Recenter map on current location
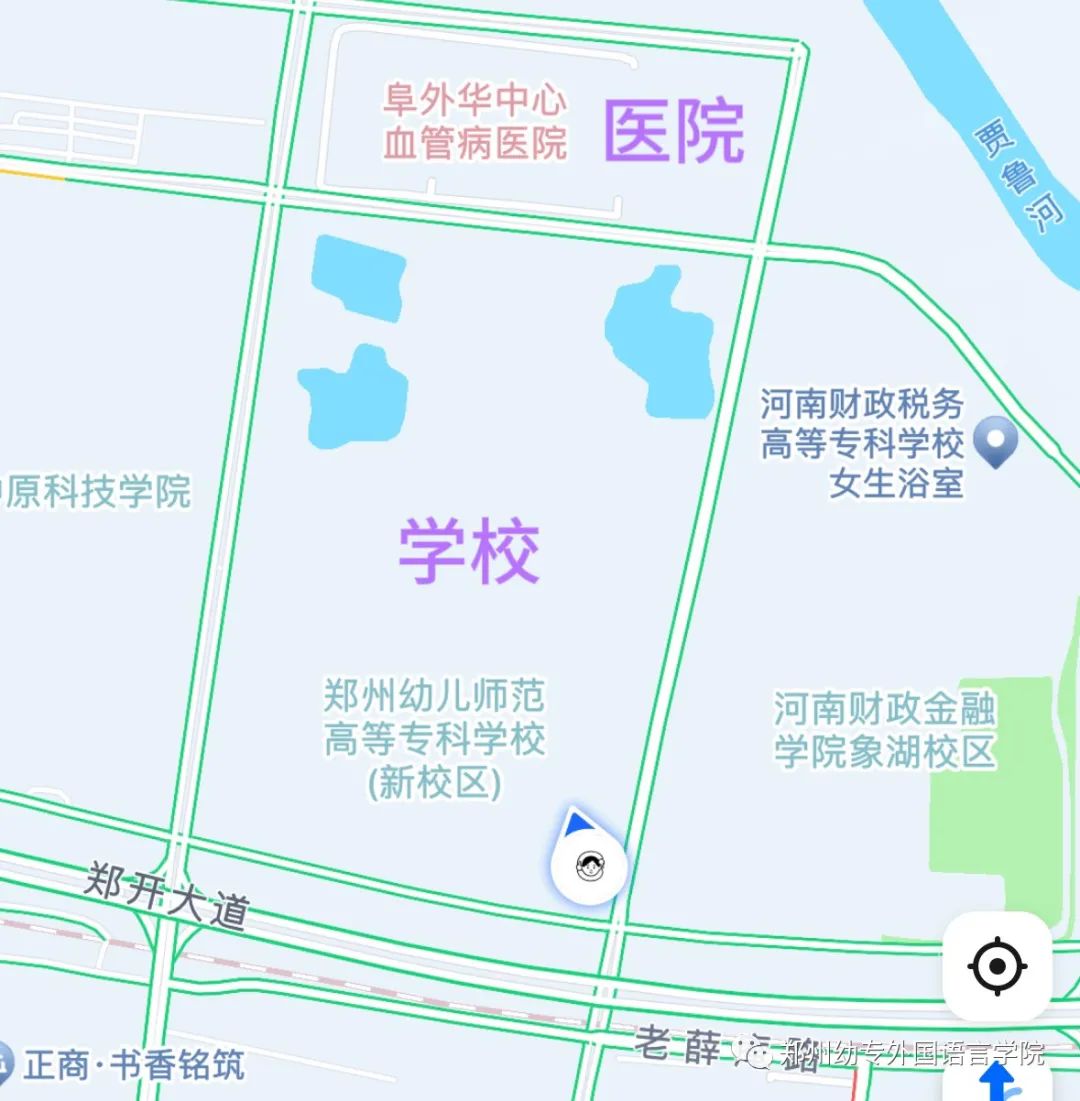 pyautogui.click(x=997, y=966)
